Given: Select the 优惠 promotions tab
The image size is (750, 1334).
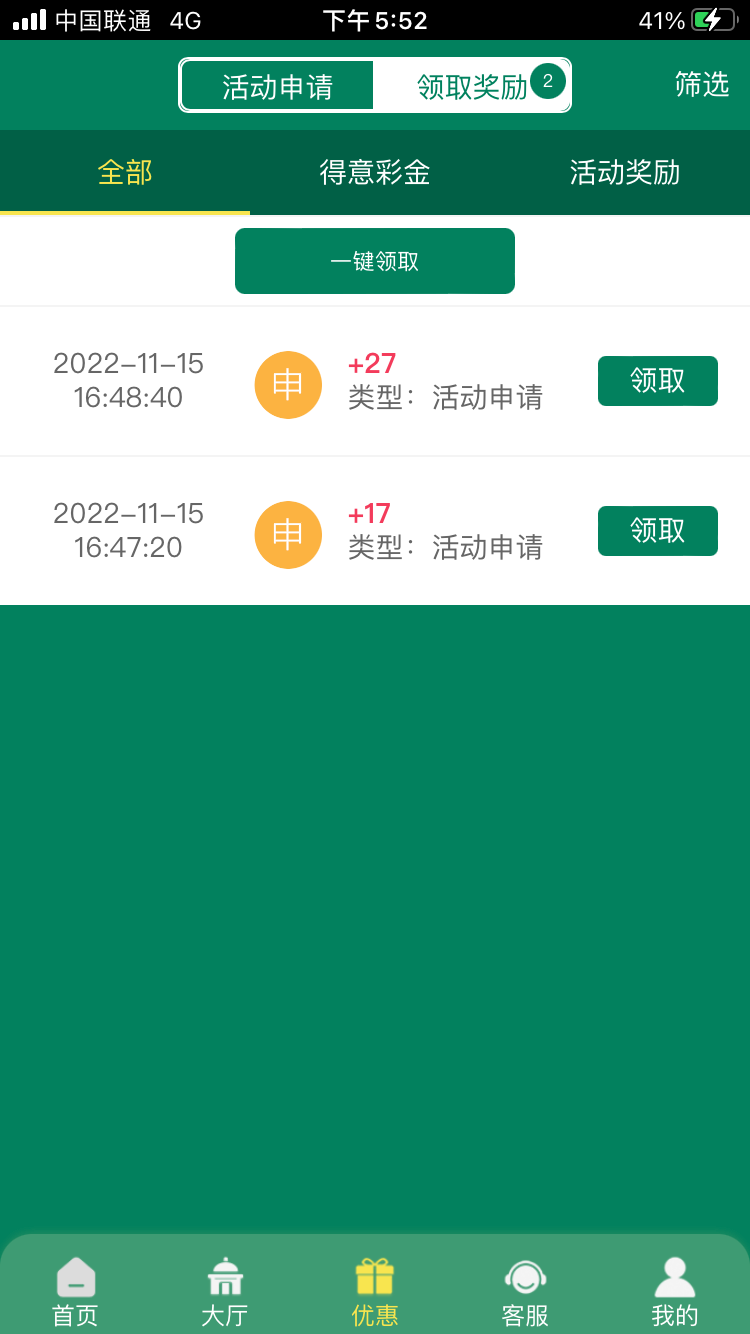Looking at the screenshot, I should pos(375,1291).
